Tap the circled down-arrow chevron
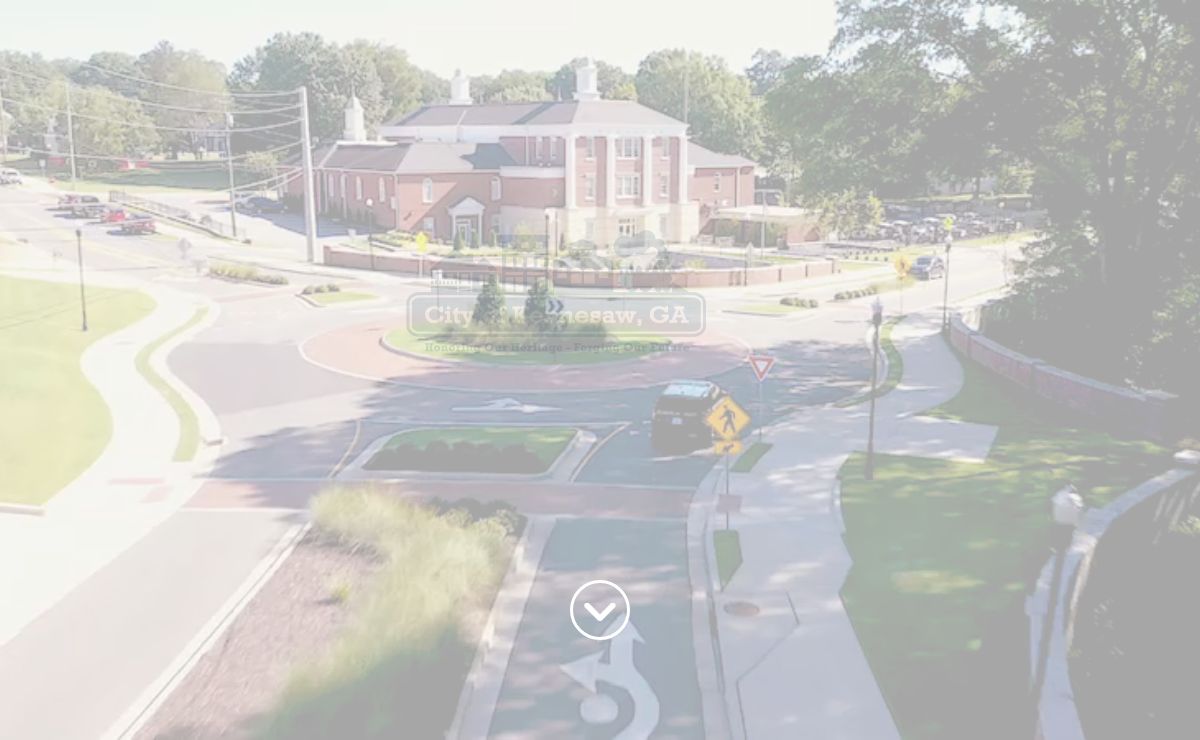1200x740 pixels. pos(600,610)
